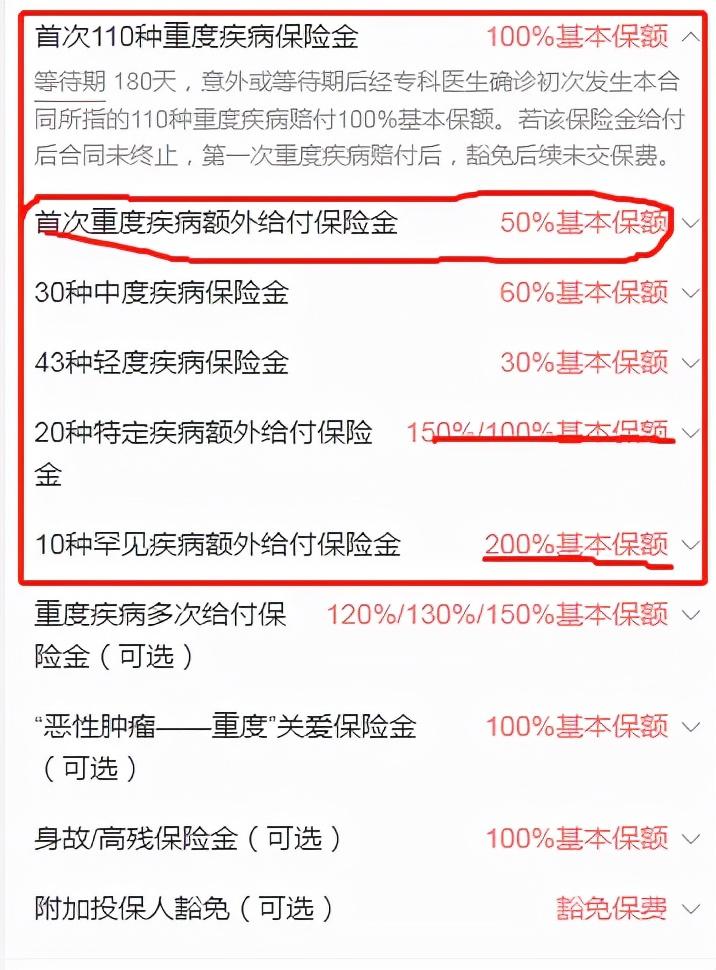The height and width of the screenshot is (970, 716).
Task: Expand 重度疾病多次给付保险金(可选)
Action: coord(690,614)
